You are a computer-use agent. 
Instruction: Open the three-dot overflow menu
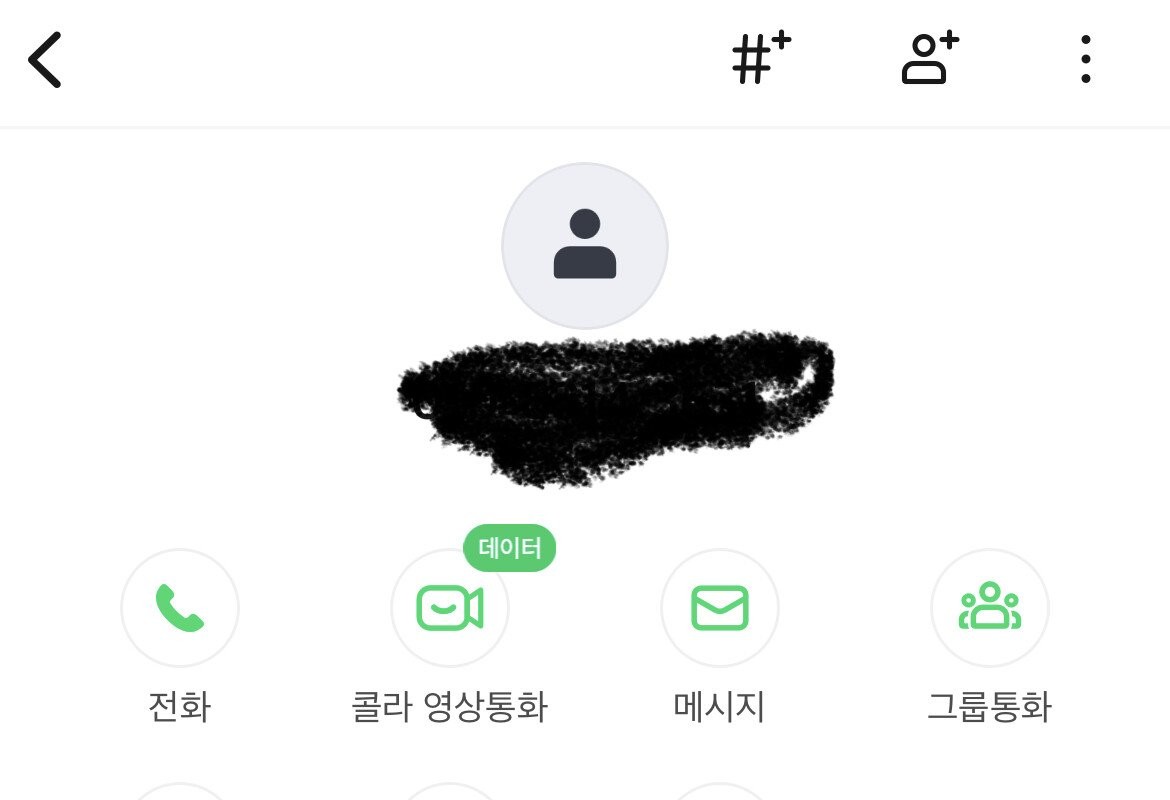click(1086, 60)
